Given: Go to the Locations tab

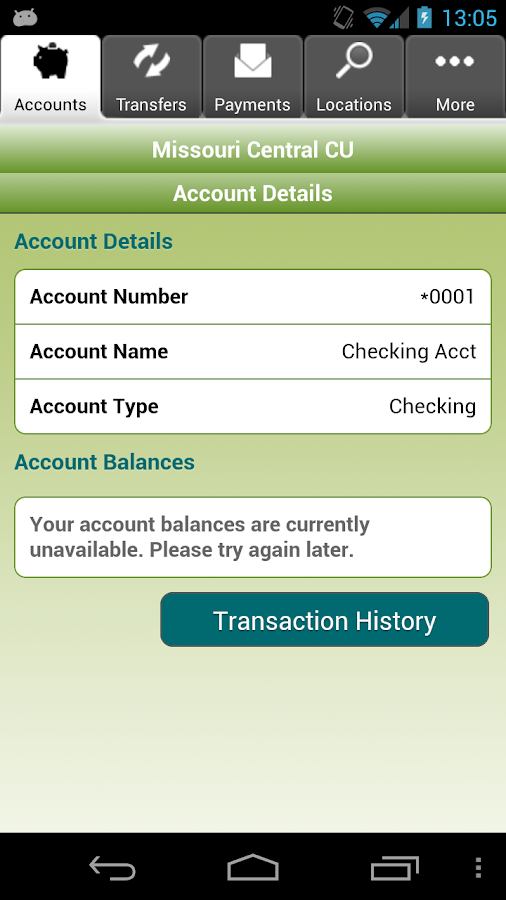Looking at the screenshot, I should pos(354,76).
